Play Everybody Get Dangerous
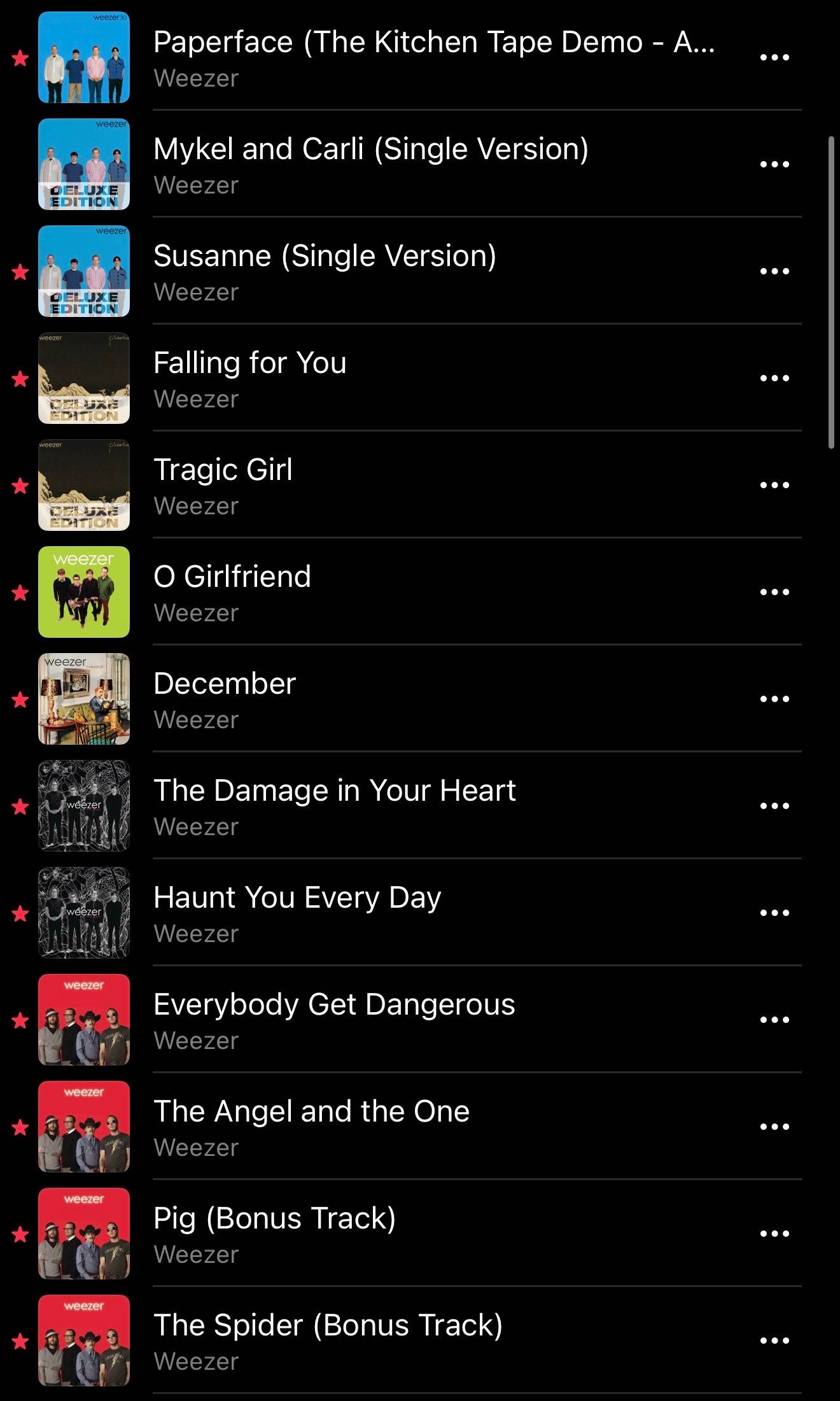Screen dimensions: 840x1401 point(334,1006)
